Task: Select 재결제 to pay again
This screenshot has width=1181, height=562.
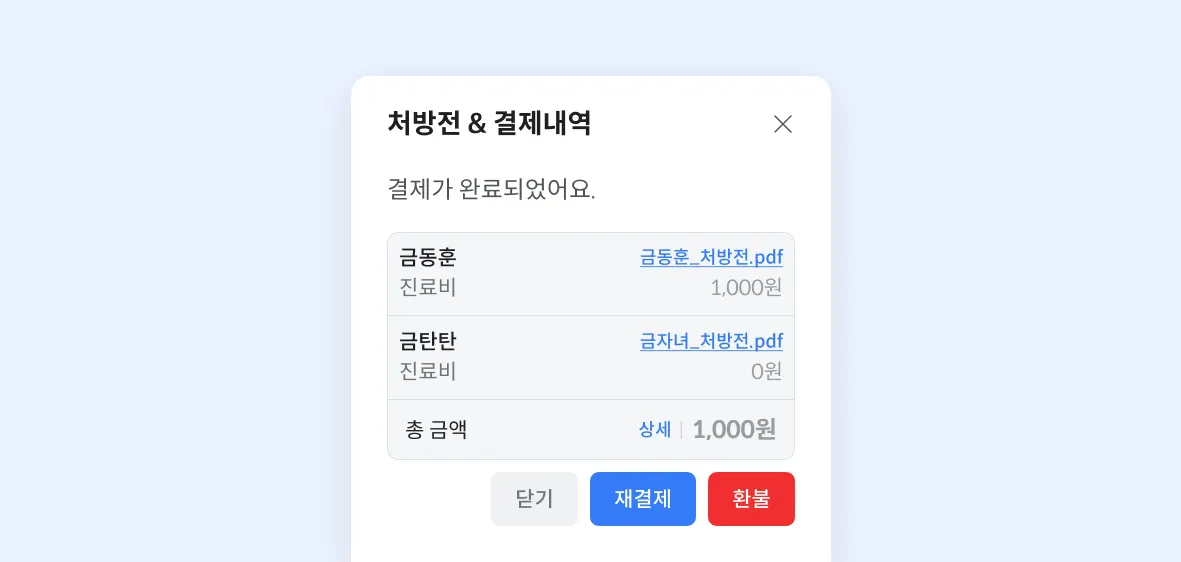Action: (642, 499)
